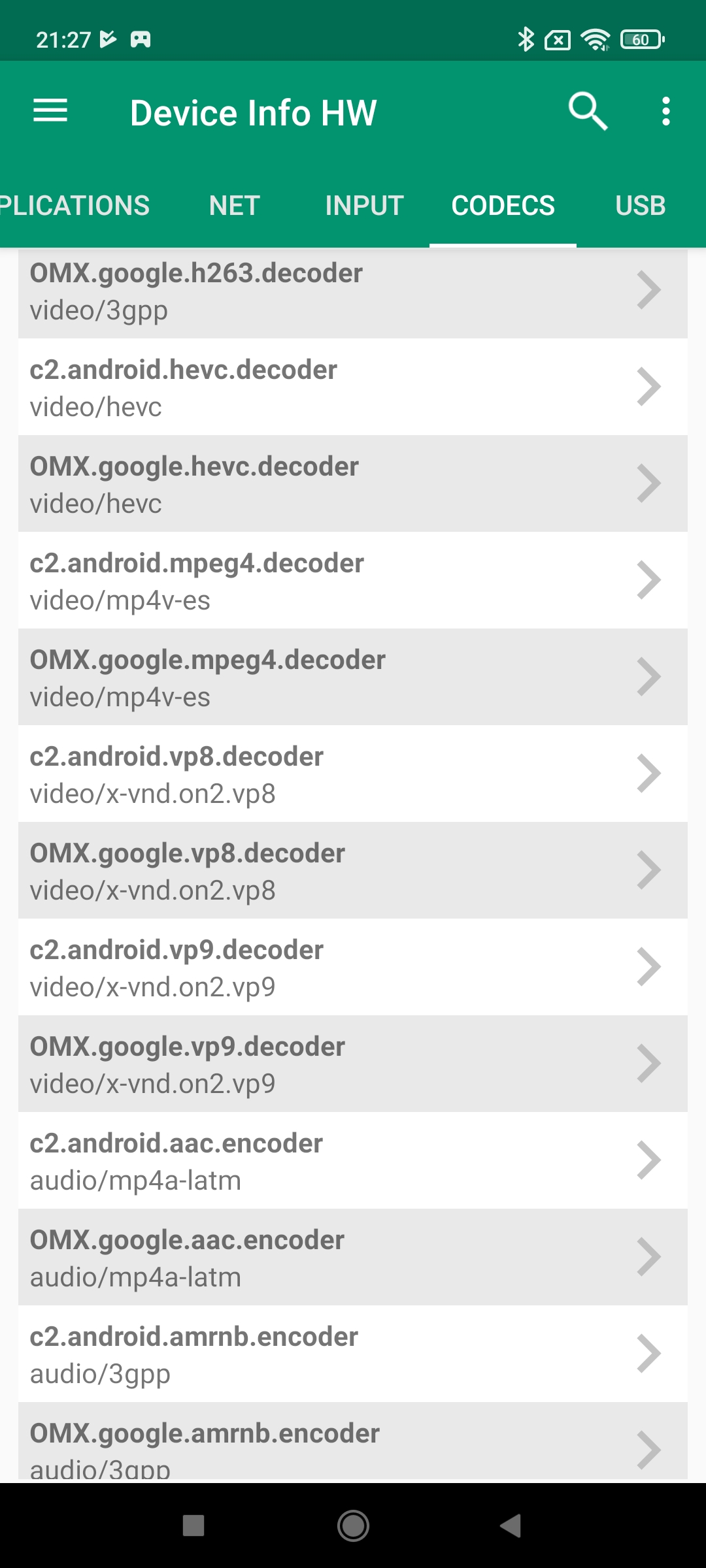Select c2.android.vp9.decoder entry
This screenshot has width=706, height=1568.
tap(353, 968)
